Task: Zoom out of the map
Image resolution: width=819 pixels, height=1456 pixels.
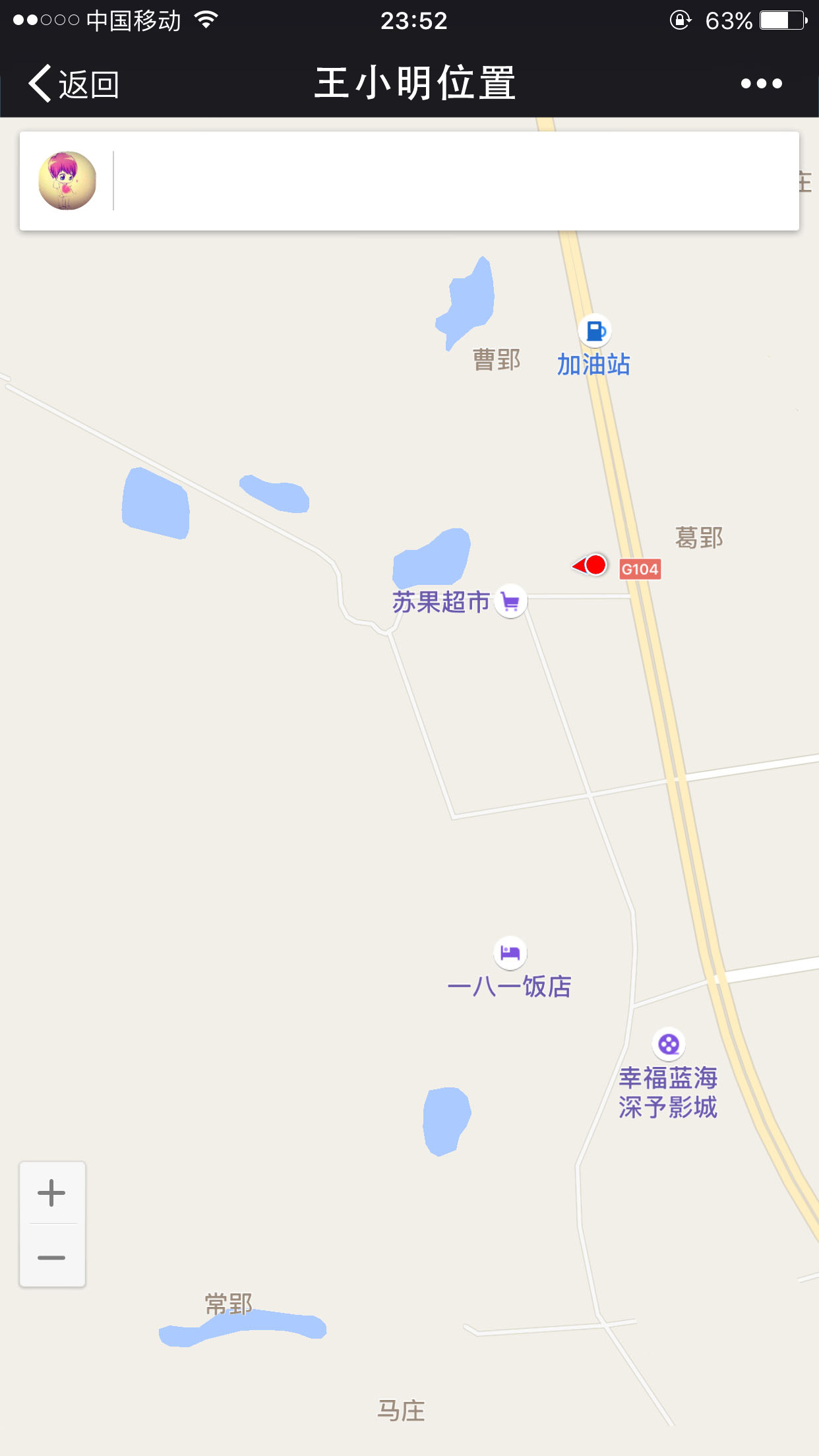Action: click(52, 1258)
